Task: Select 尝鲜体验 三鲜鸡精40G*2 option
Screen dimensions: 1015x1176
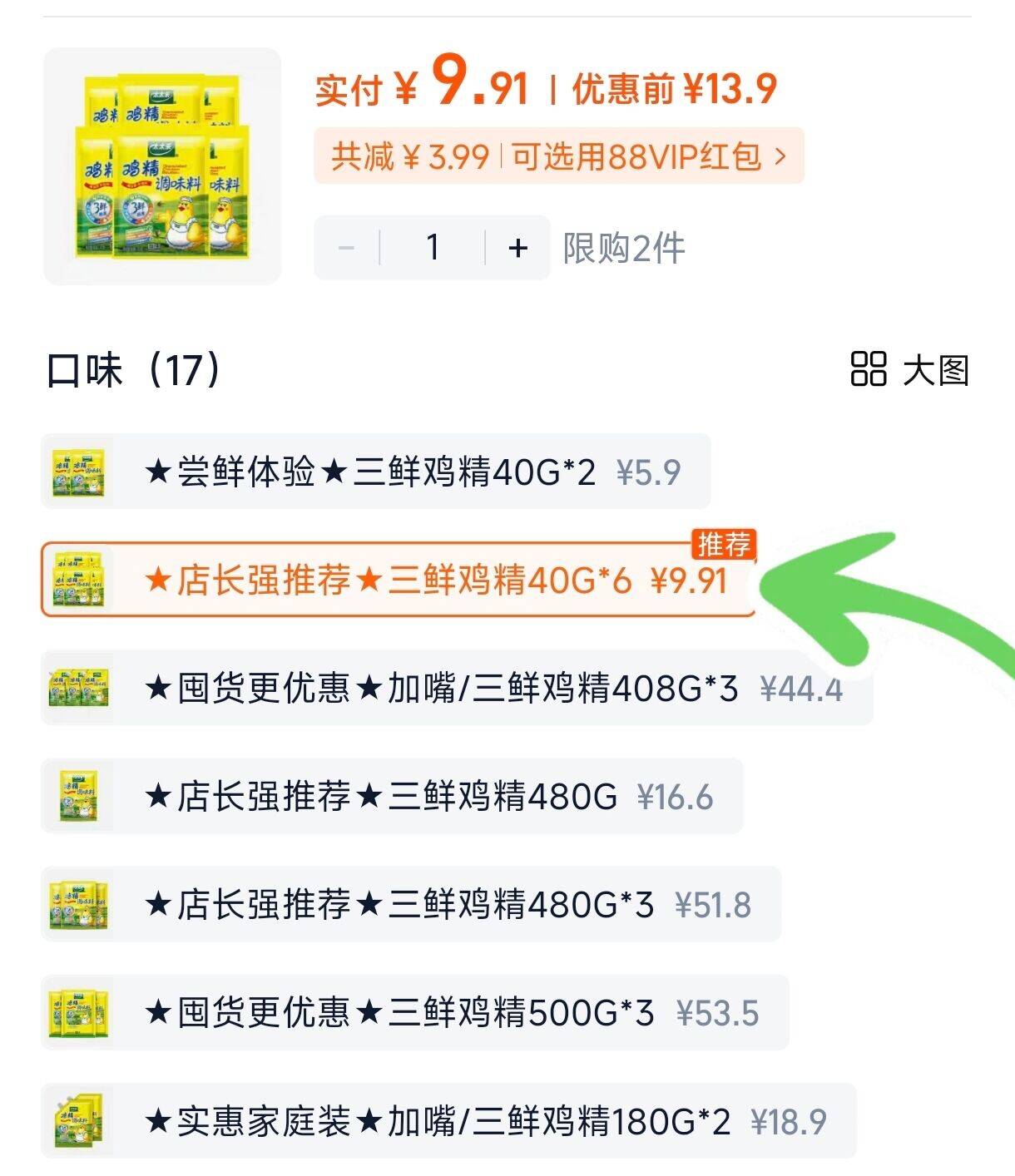Action: pos(374,472)
